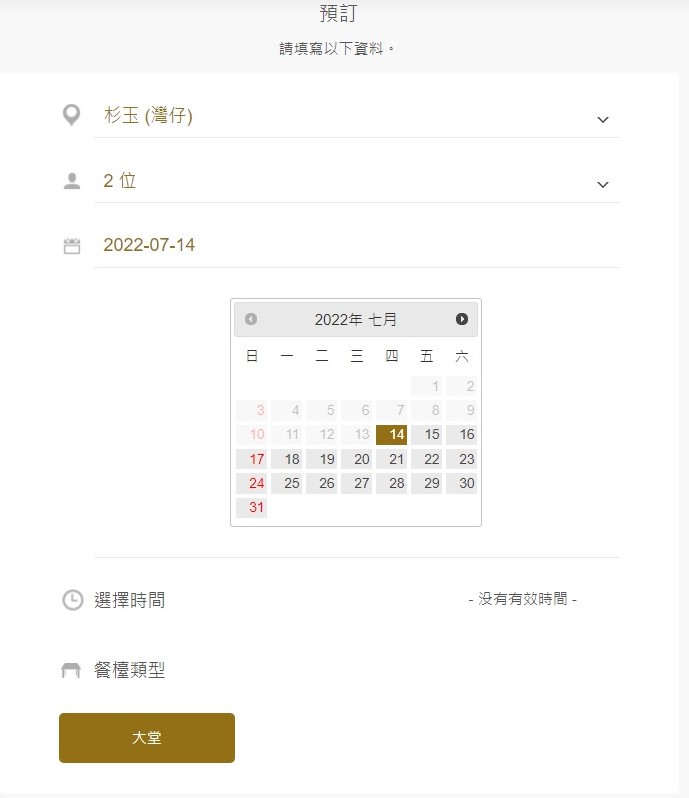
Task: Choose July 24 on the calendar
Action: (x=252, y=483)
